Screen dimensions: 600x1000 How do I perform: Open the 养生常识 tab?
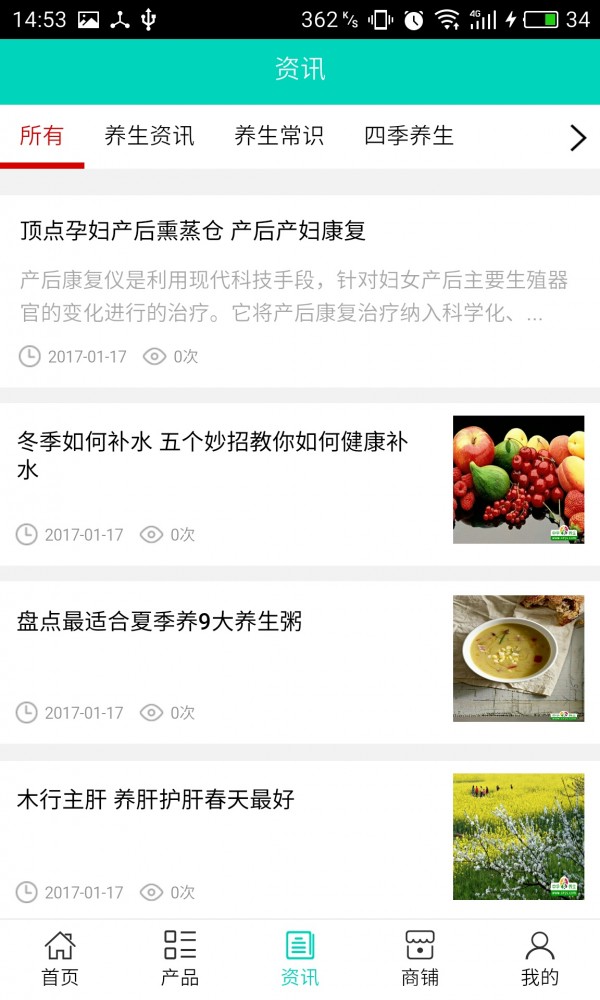tap(279, 136)
